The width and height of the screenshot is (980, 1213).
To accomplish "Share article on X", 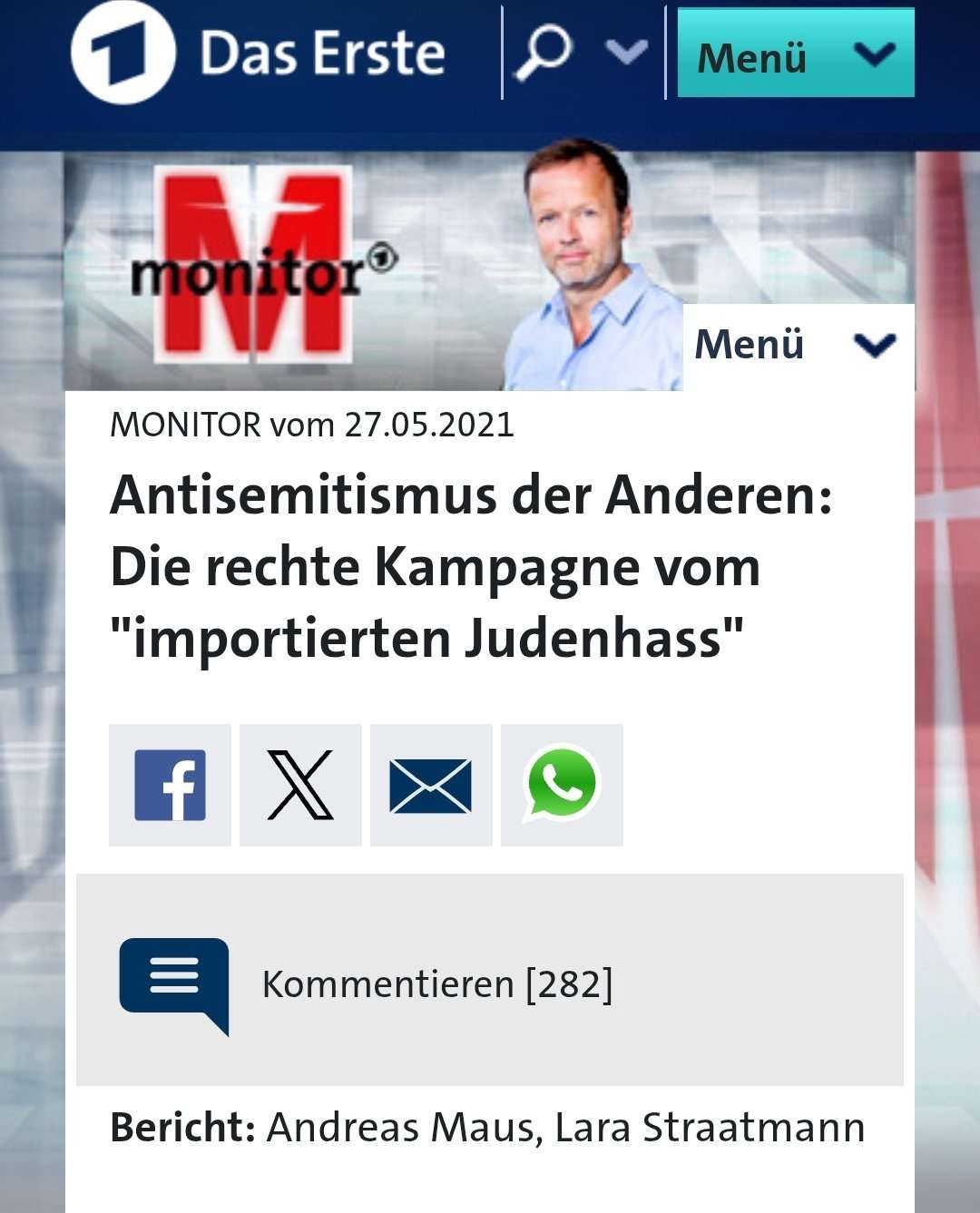I will [300, 785].
